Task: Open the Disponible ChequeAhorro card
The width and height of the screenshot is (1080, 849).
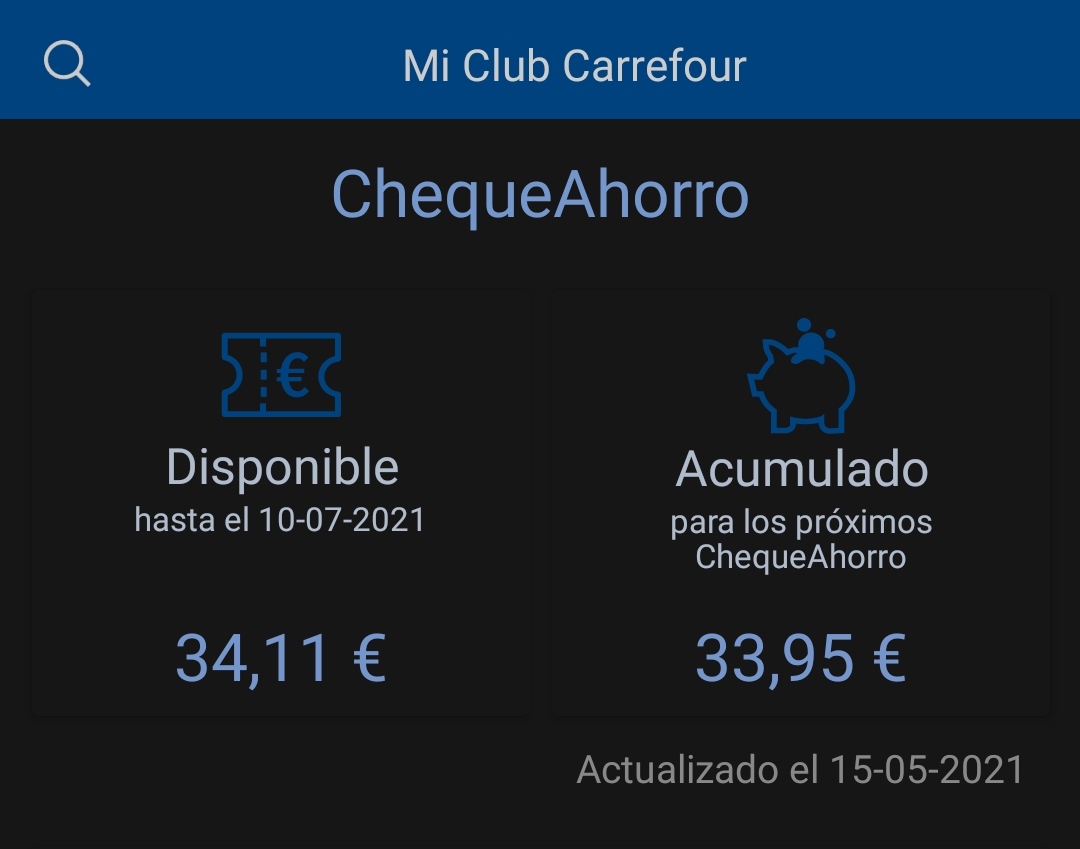Action: 281,504
